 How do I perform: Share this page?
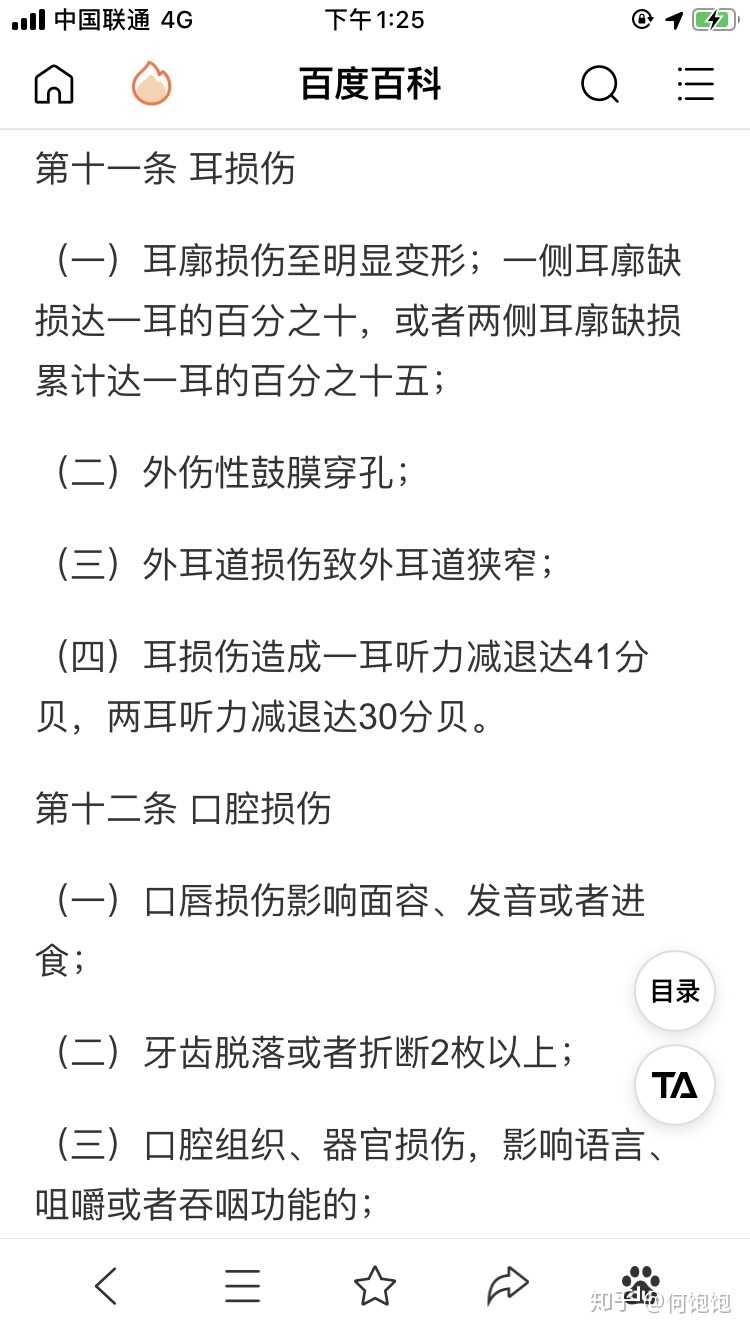(508, 1285)
